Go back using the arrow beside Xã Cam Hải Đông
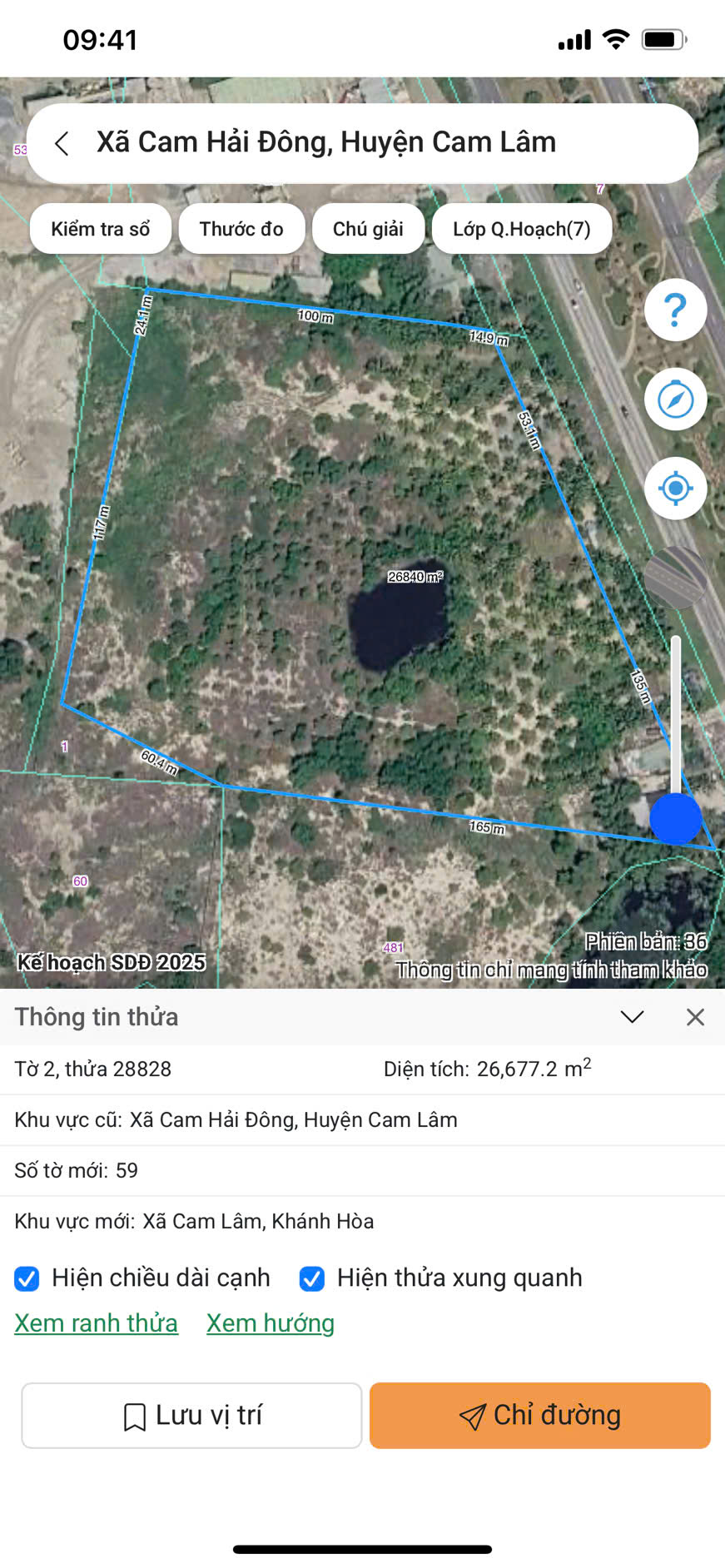The image size is (725, 1568). 61,143
